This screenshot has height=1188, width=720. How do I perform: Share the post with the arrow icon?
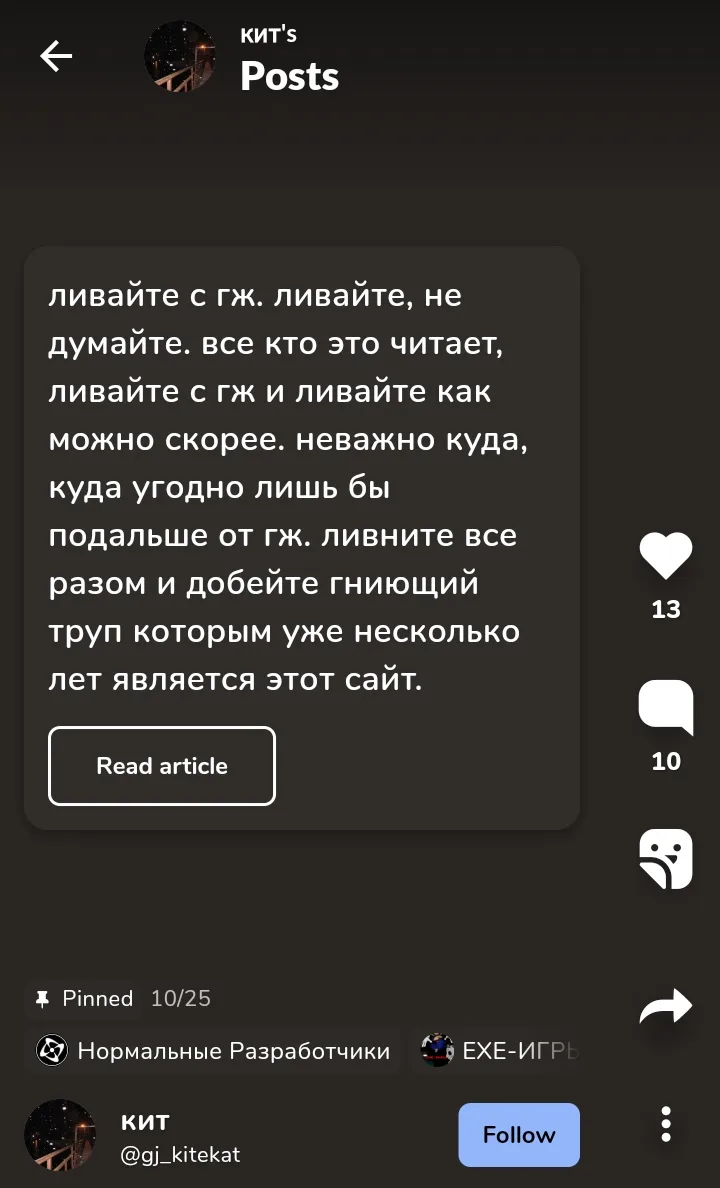(665, 1006)
